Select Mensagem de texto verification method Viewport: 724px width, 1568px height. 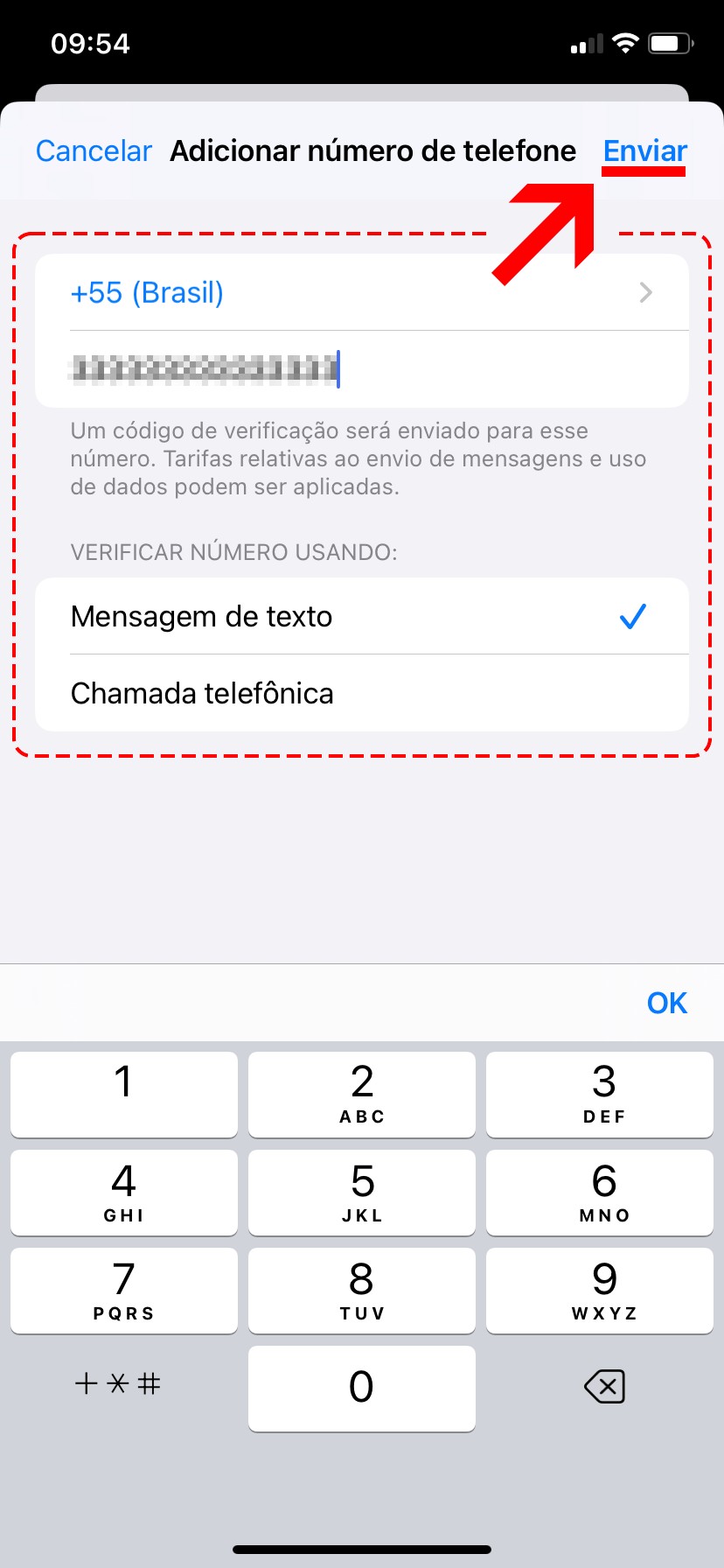point(361,617)
